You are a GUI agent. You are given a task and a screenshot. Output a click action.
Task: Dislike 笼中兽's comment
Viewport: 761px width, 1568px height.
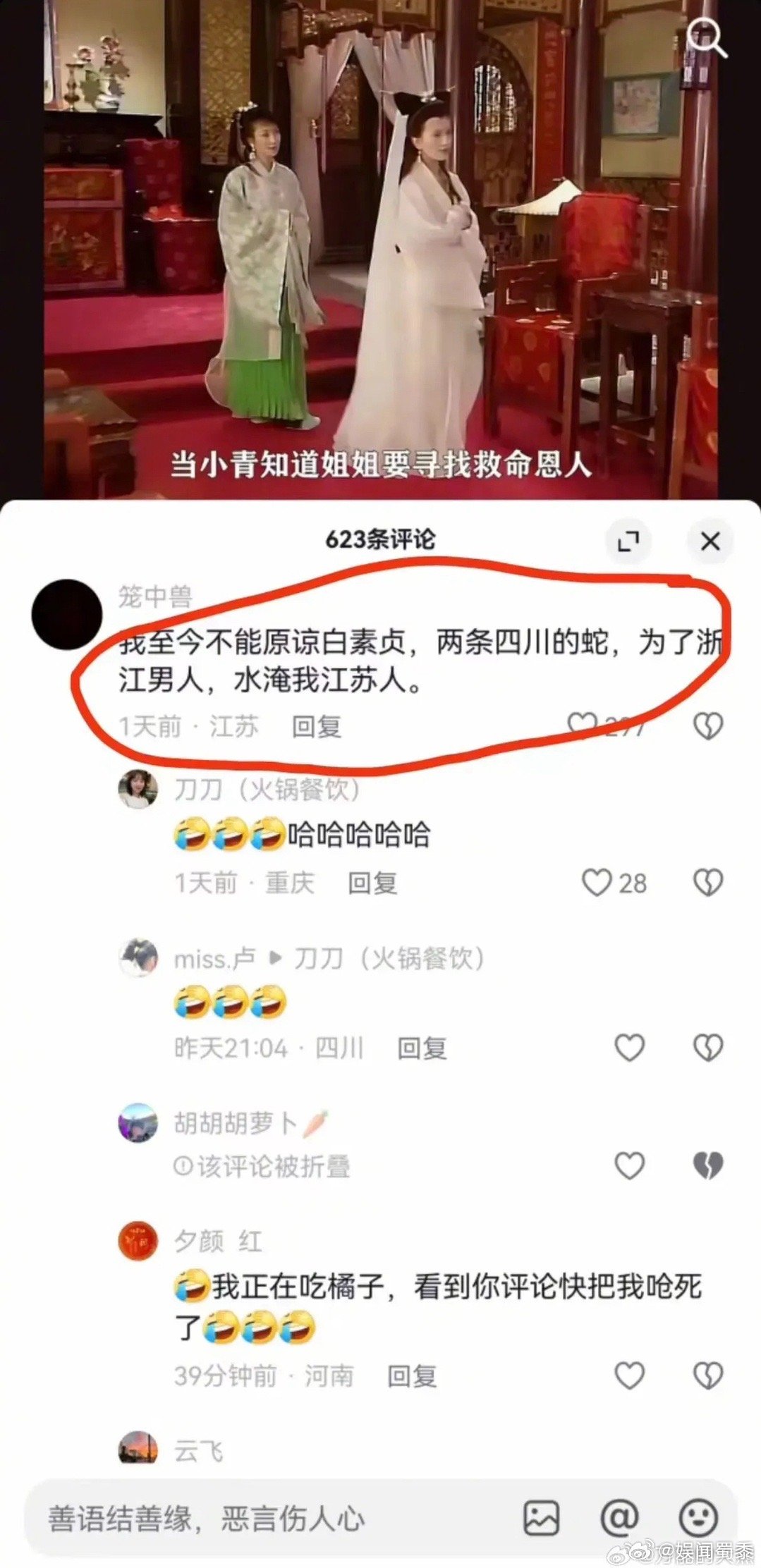click(708, 725)
